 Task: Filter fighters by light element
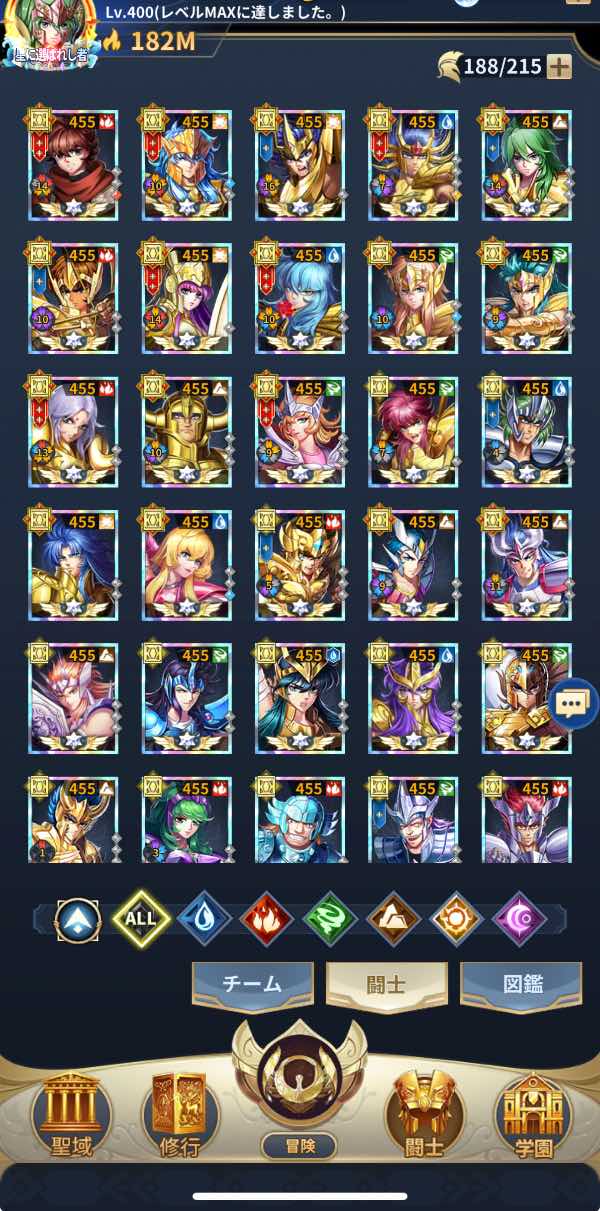[x=456, y=919]
